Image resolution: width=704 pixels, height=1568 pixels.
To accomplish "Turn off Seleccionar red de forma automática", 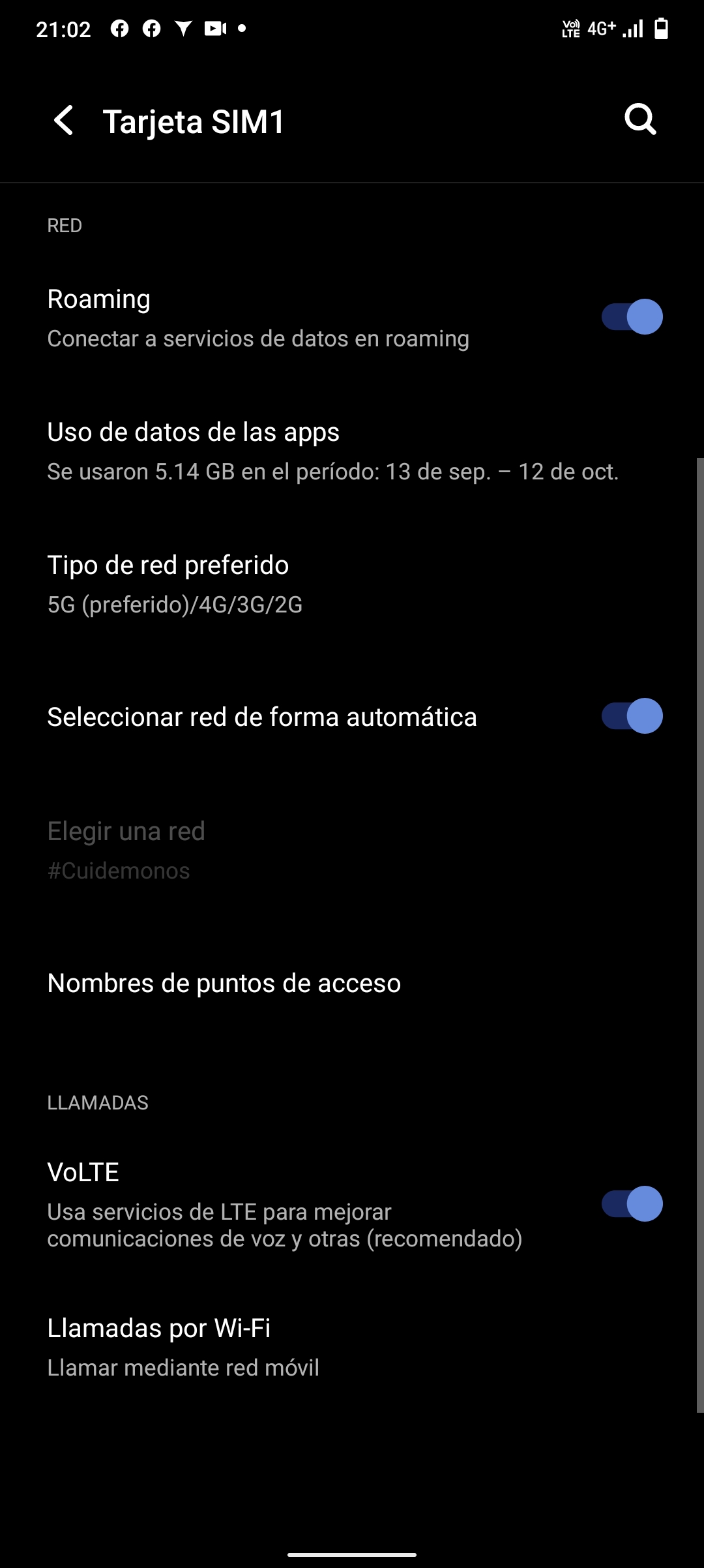I will [x=632, y=716].
